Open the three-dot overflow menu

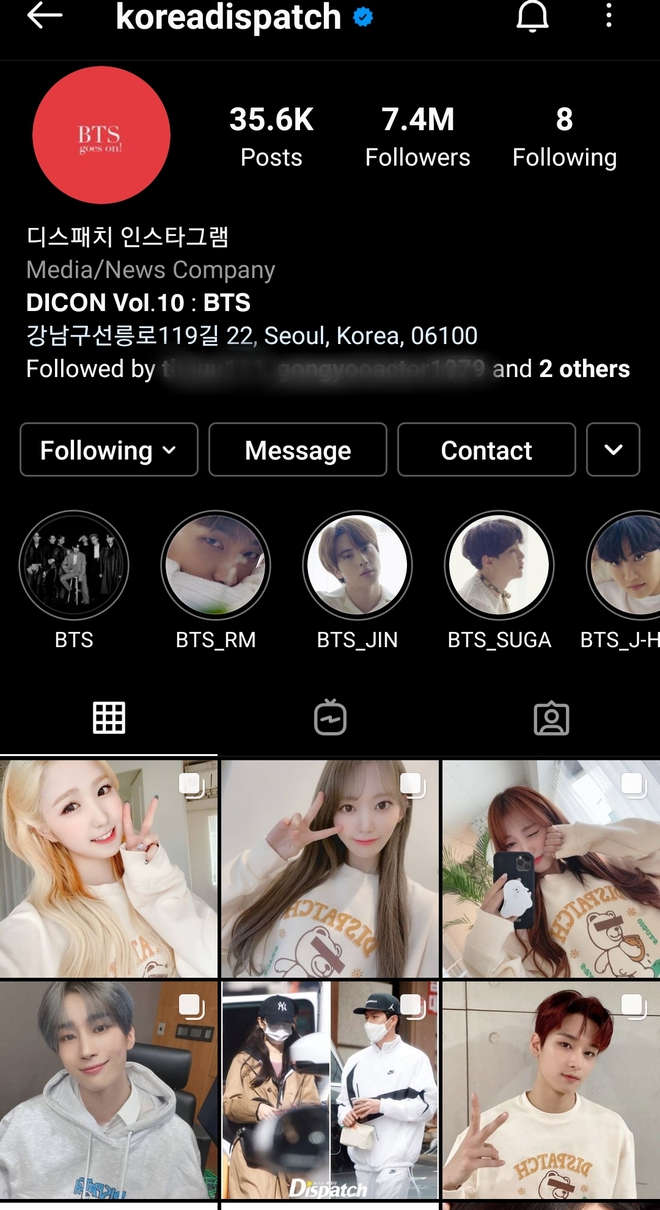click(x=609, y=16)
